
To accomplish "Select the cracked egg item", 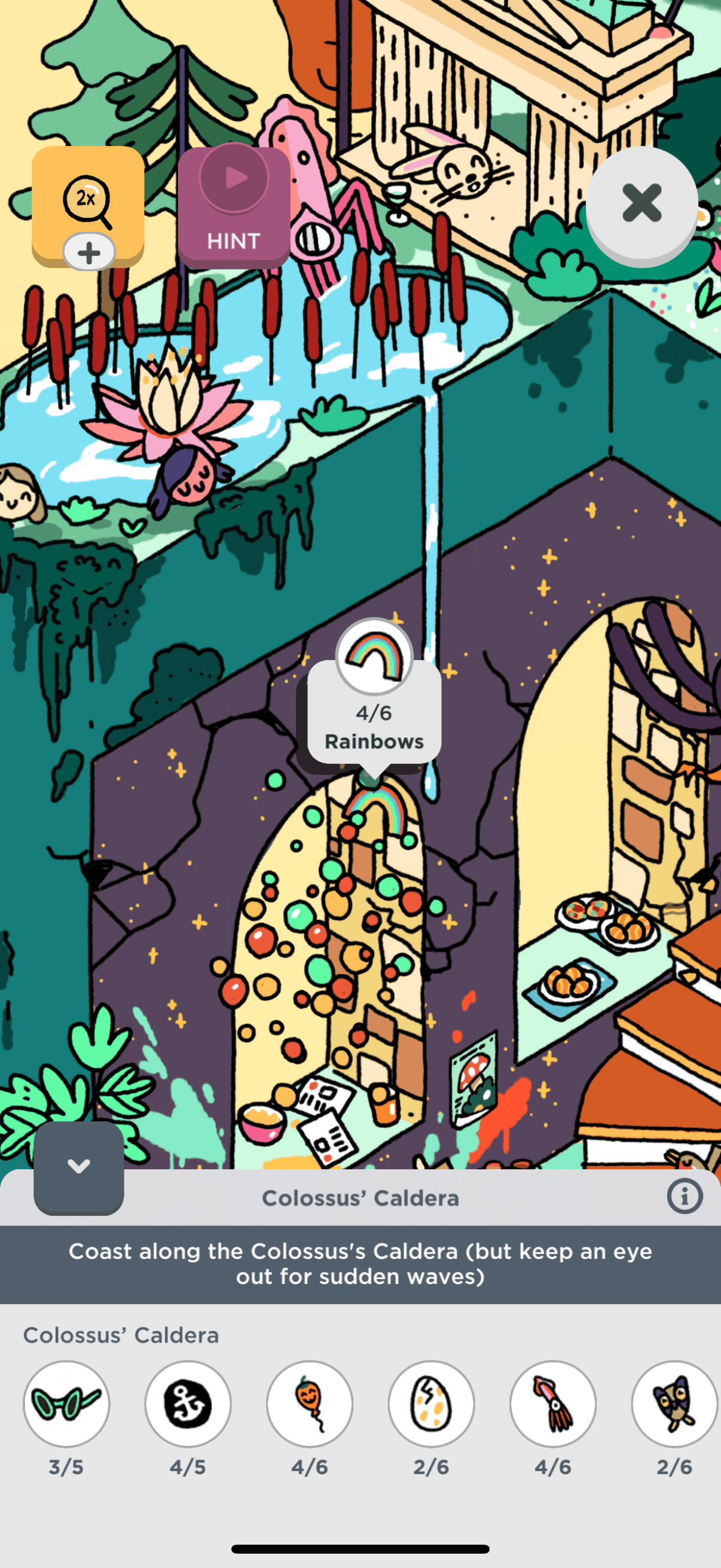I will tap(432, 1404).
